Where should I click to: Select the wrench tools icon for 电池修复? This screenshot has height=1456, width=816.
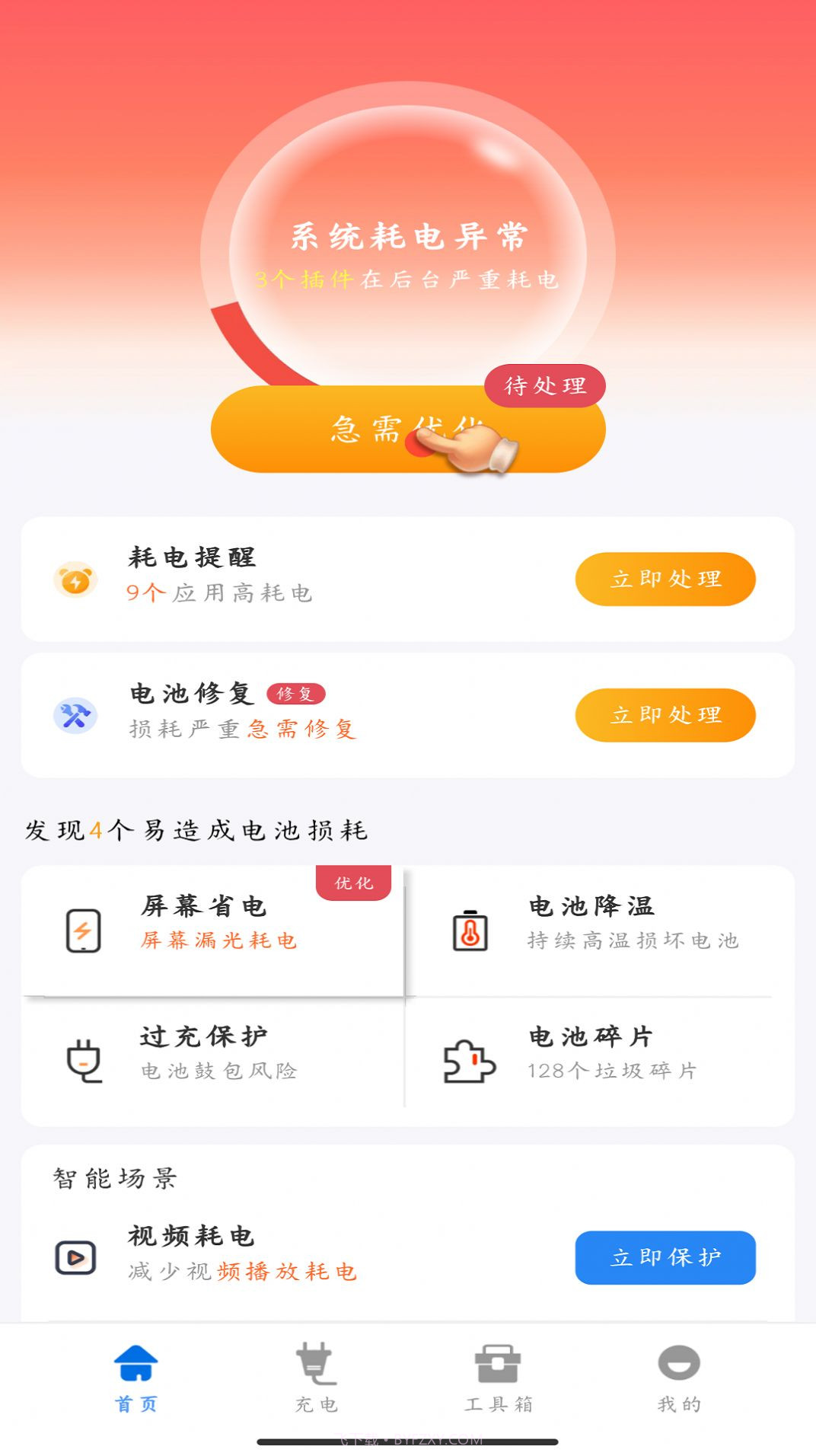click(76, 714)
